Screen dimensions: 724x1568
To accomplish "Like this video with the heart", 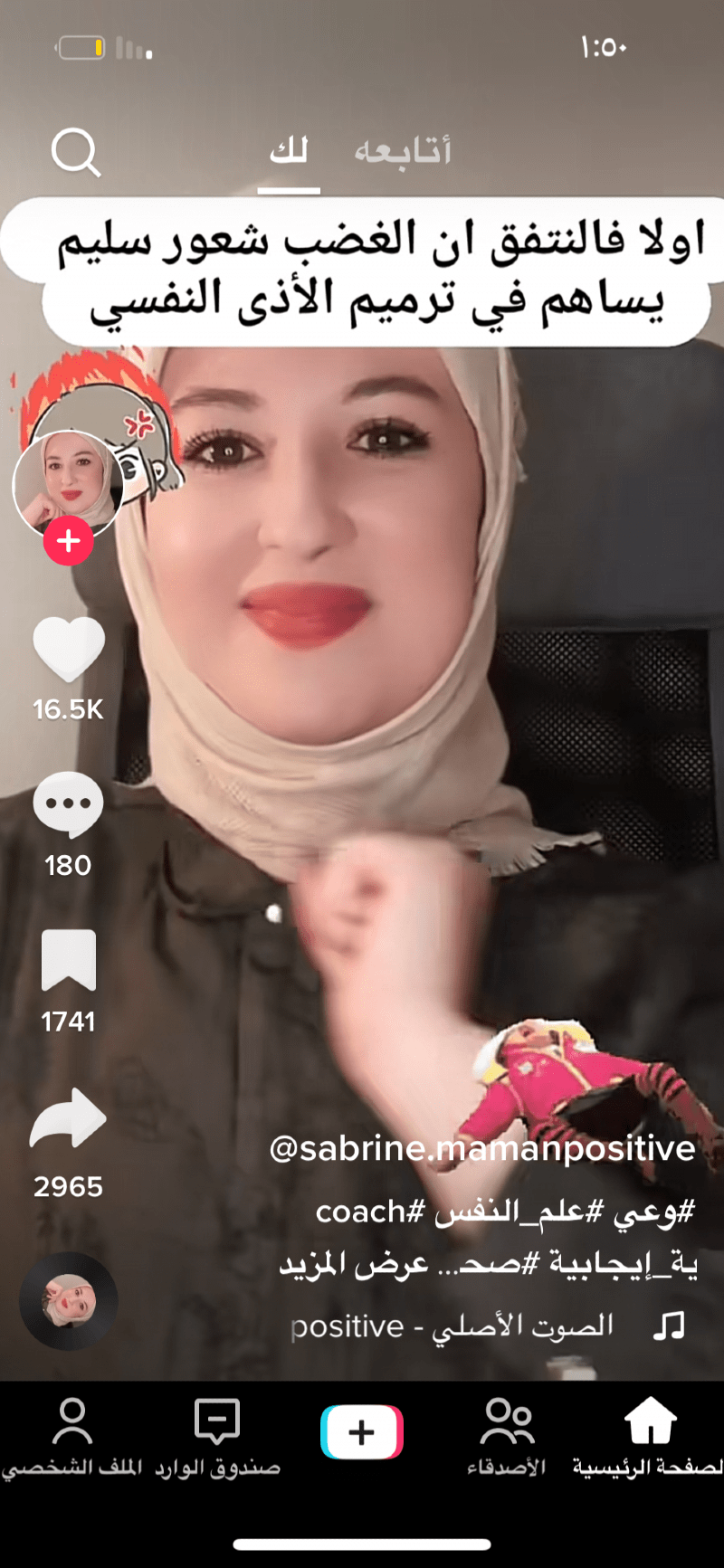I will [x=69, y=649].
